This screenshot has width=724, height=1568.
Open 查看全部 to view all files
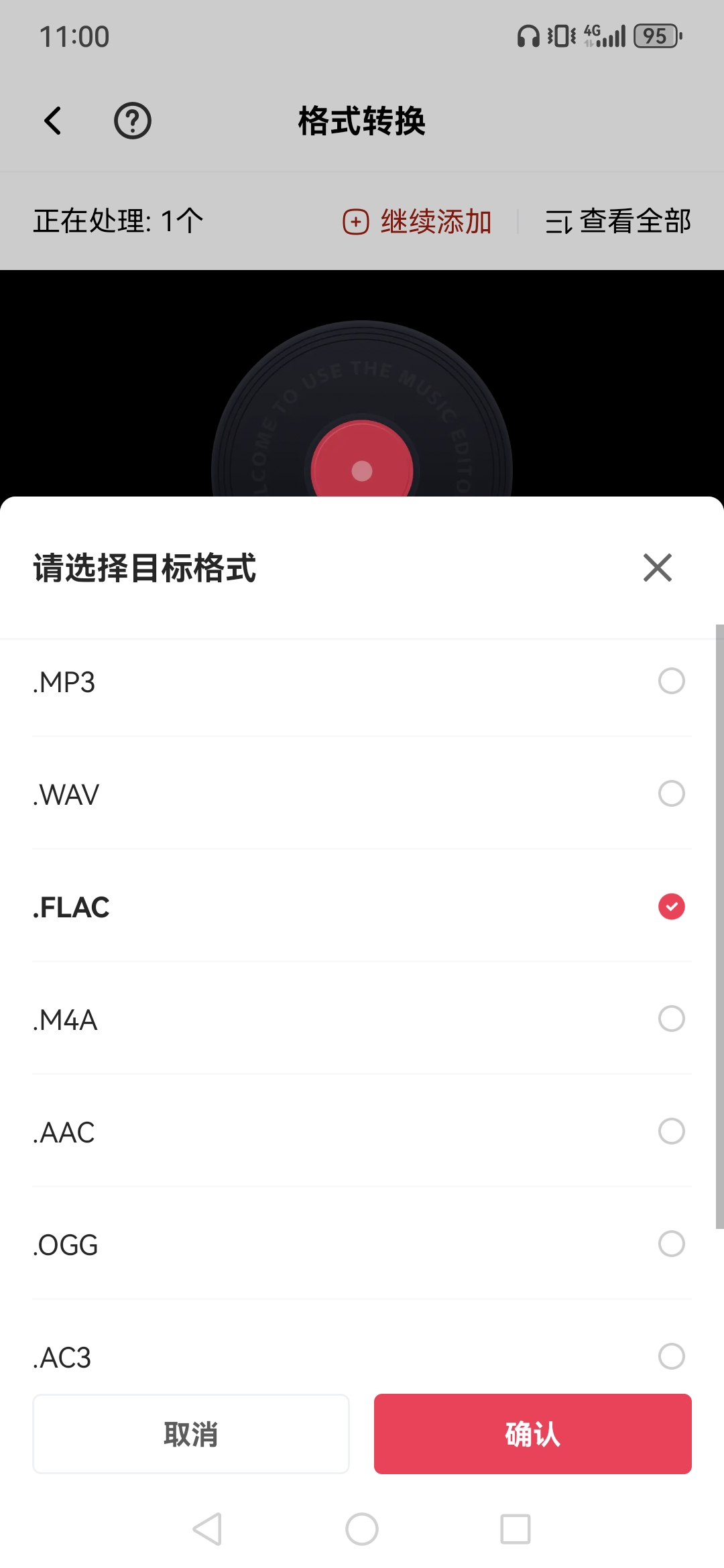pos(618,222)
